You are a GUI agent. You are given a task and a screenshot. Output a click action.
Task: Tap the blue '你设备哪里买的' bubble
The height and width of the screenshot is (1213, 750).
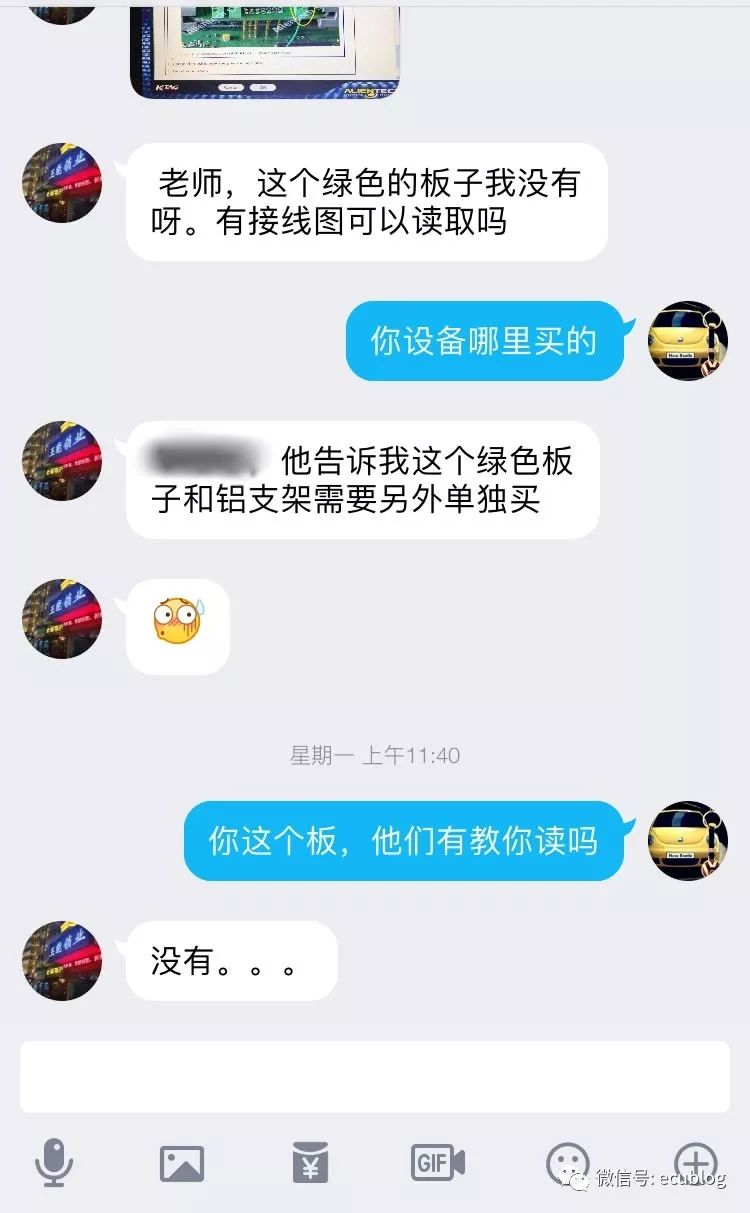coord(484,341)
